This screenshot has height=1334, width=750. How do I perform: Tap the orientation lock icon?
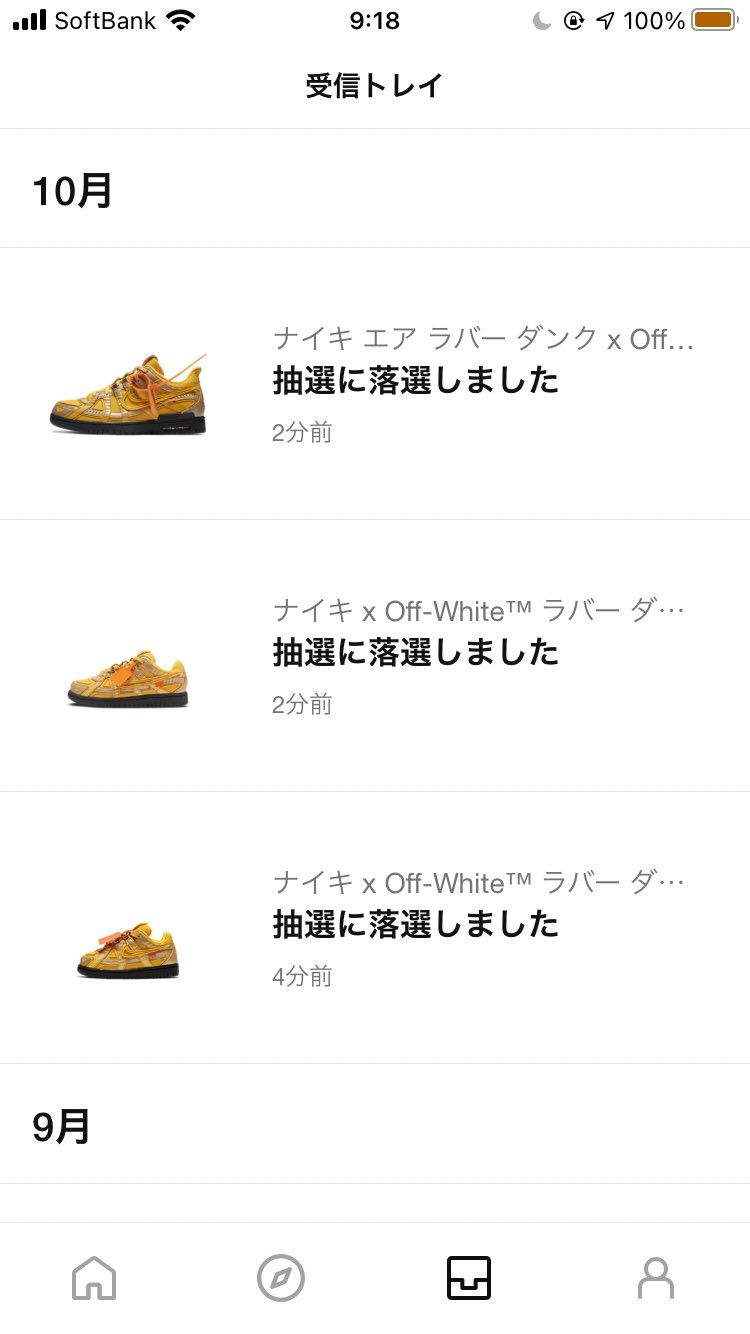pos(572,18)
